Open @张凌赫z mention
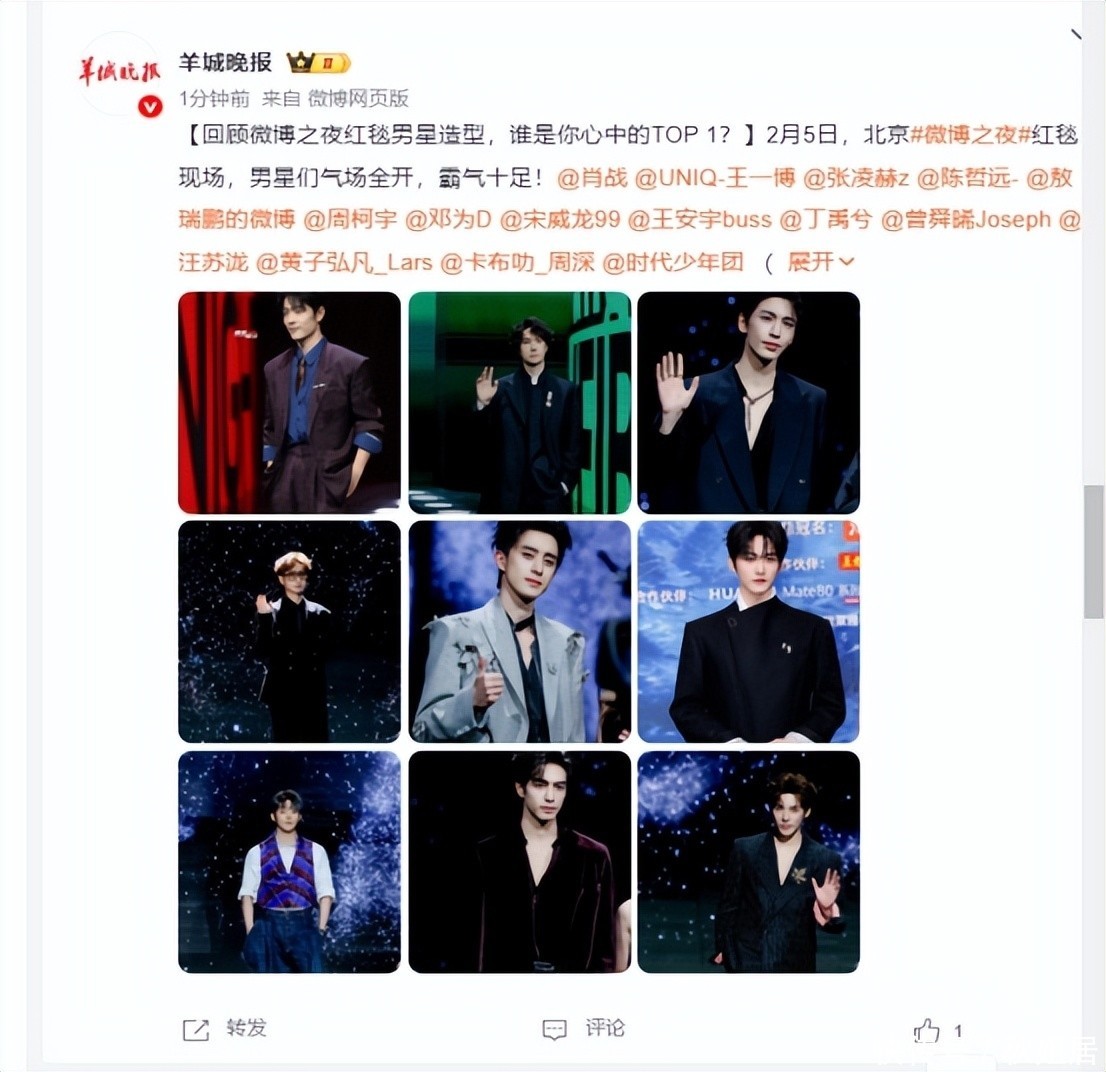Viewport: 1106px width, 1072px height. 856,177
